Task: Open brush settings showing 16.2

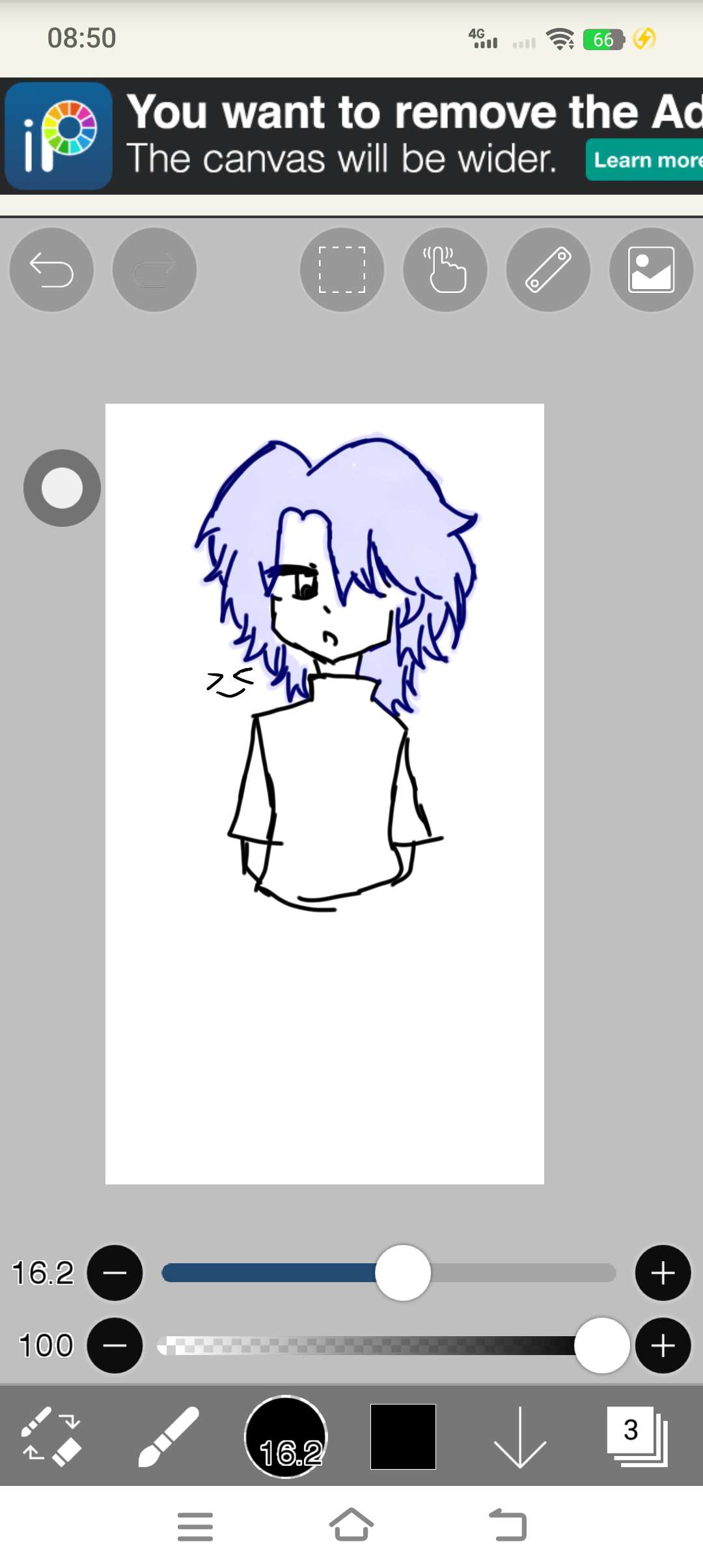Action: (286, 1436)
